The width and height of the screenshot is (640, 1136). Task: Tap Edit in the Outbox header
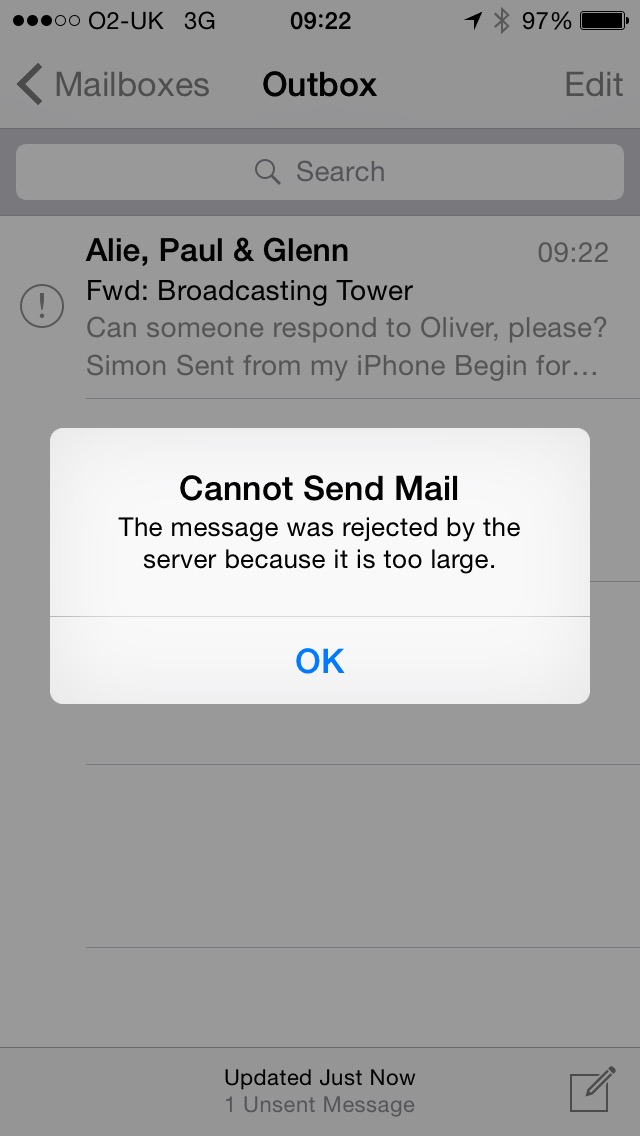[593, 85]
